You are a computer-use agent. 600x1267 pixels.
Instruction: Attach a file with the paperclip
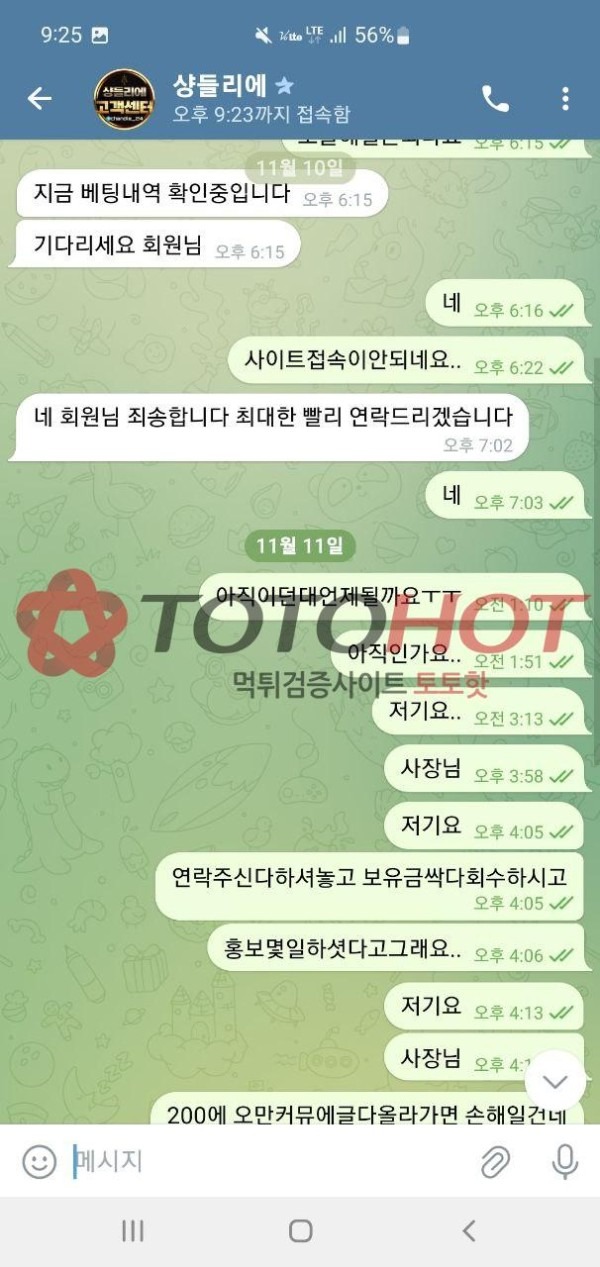494,1161
